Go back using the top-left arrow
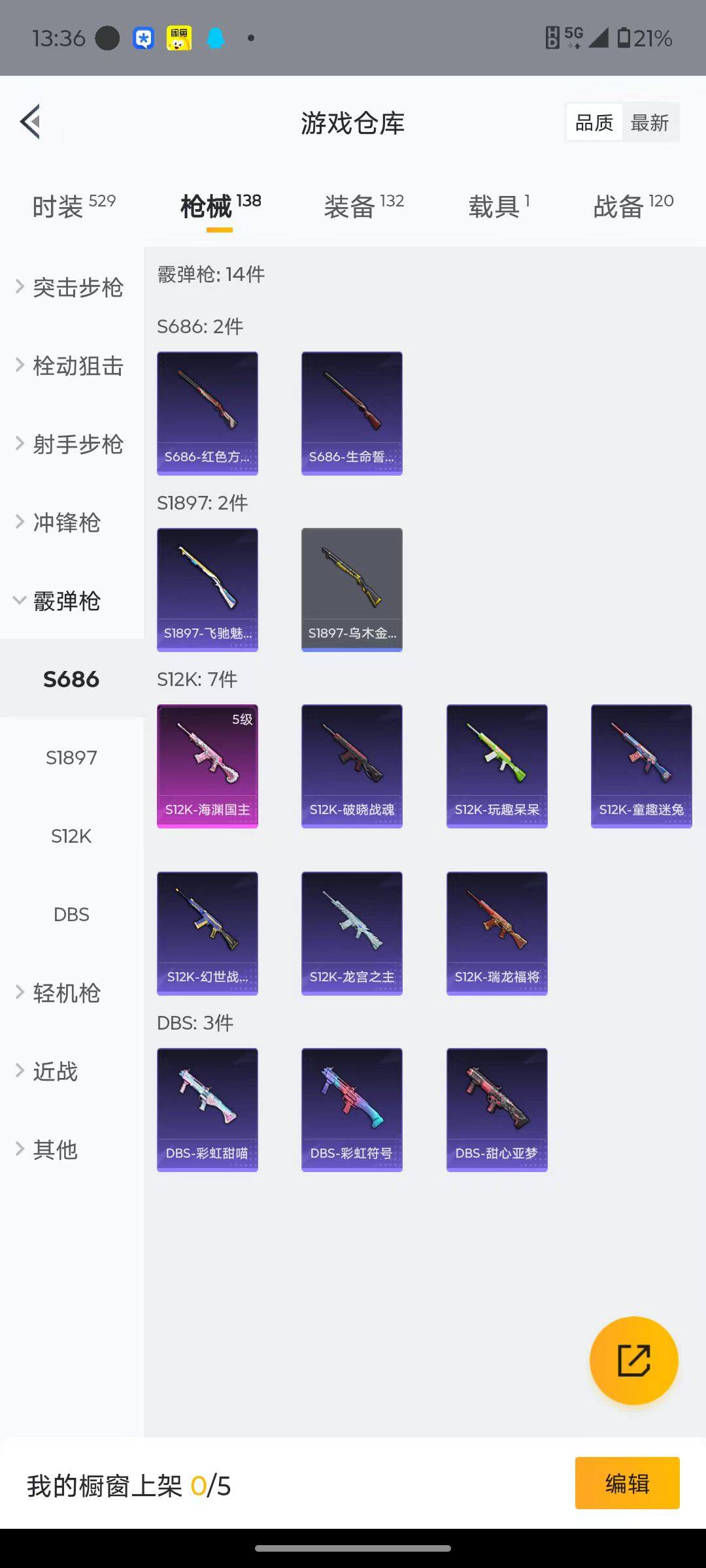 coord(31,122)
